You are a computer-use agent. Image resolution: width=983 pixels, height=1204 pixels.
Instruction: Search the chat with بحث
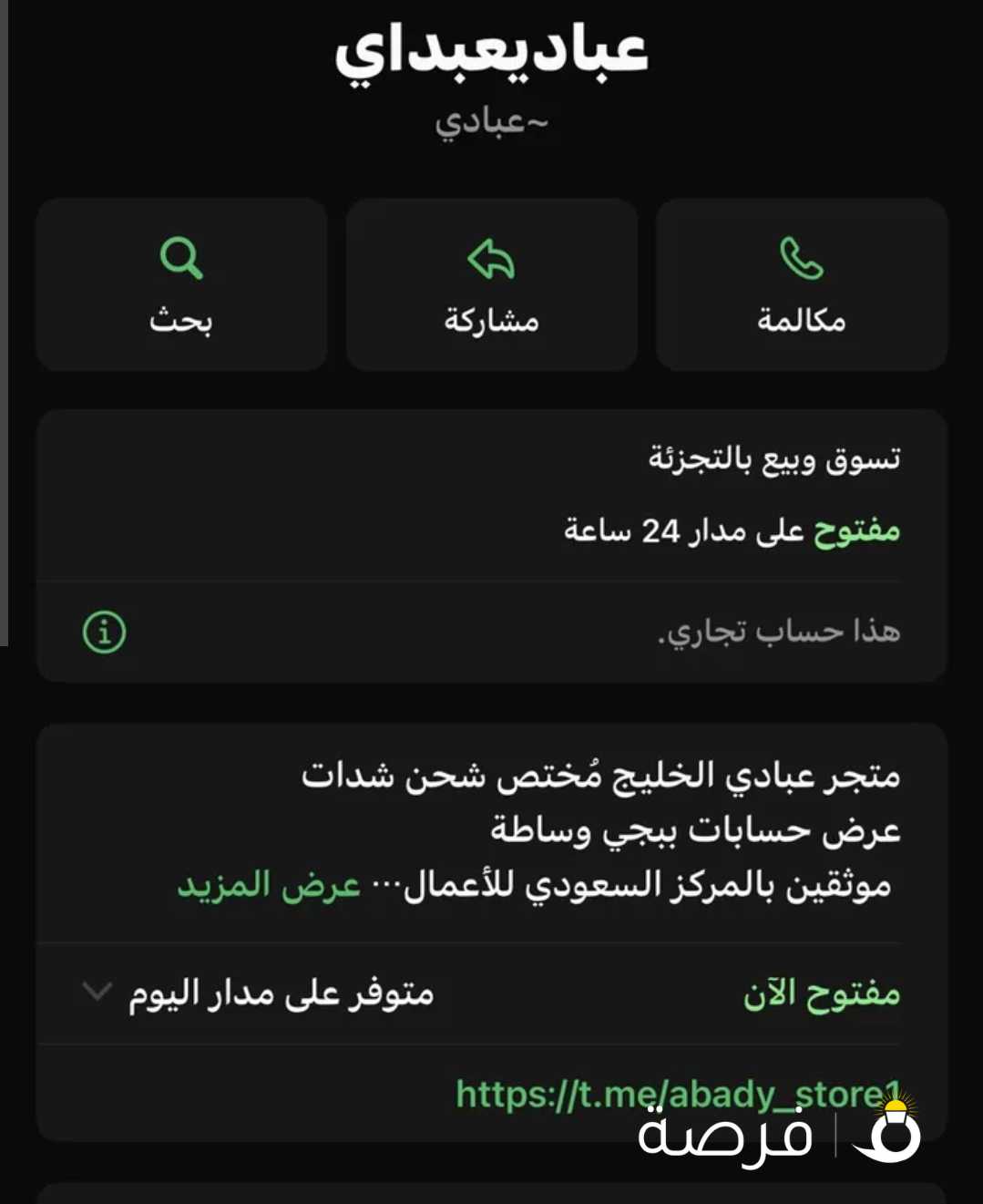point(181,284)
